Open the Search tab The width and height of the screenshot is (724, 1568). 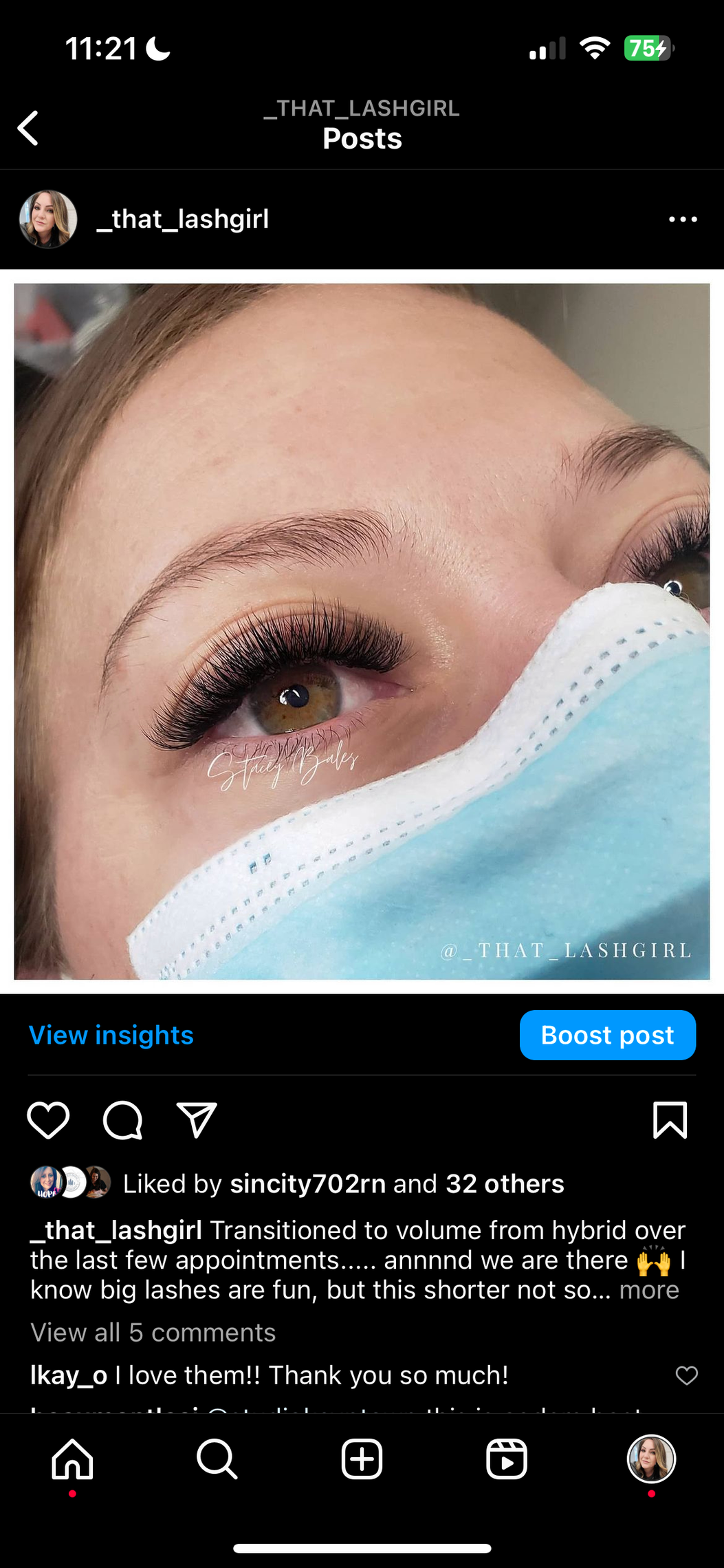217,1459
